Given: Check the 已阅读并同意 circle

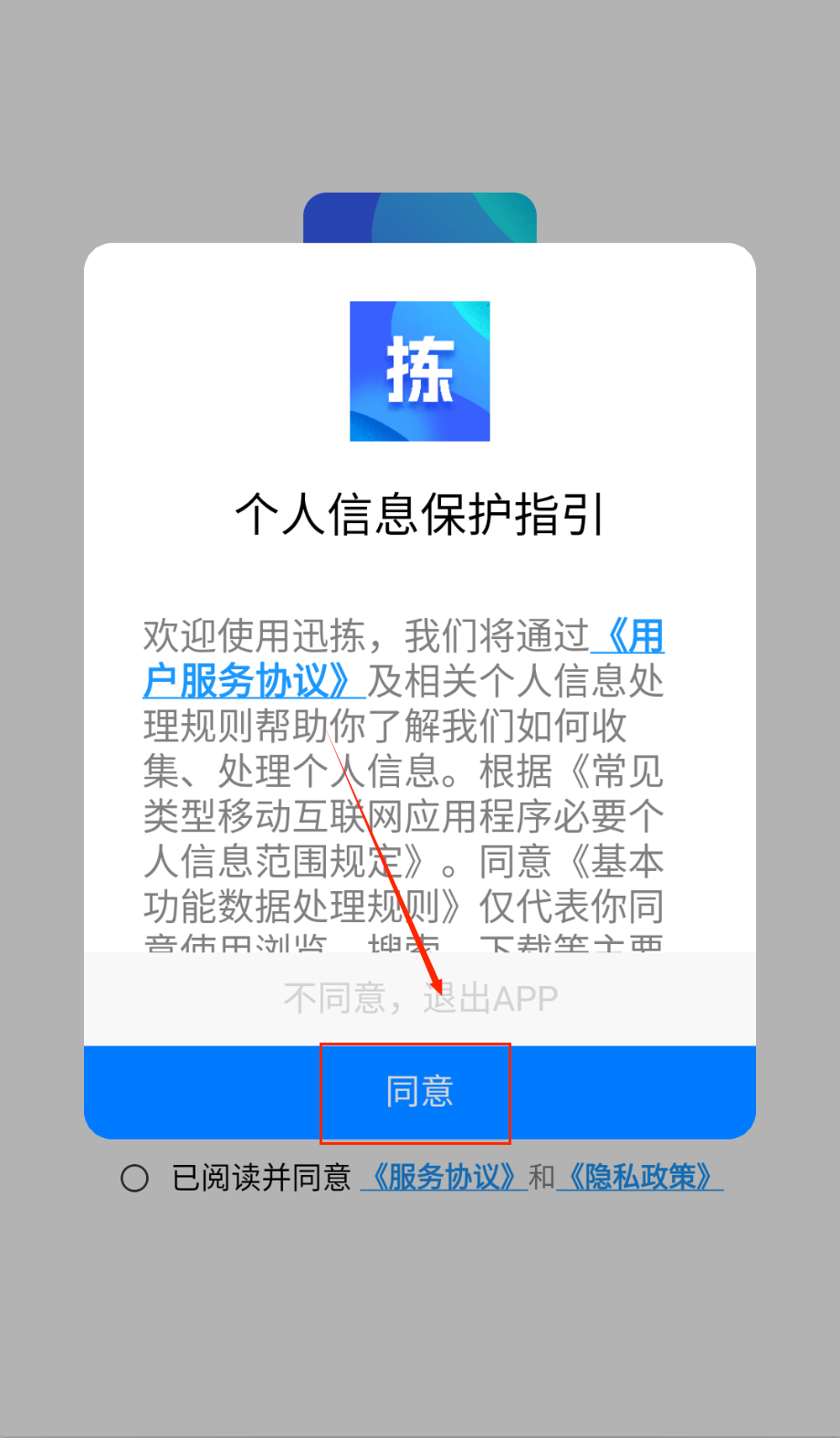Looking at the screenshot, I should click(x=135, y=1178).
